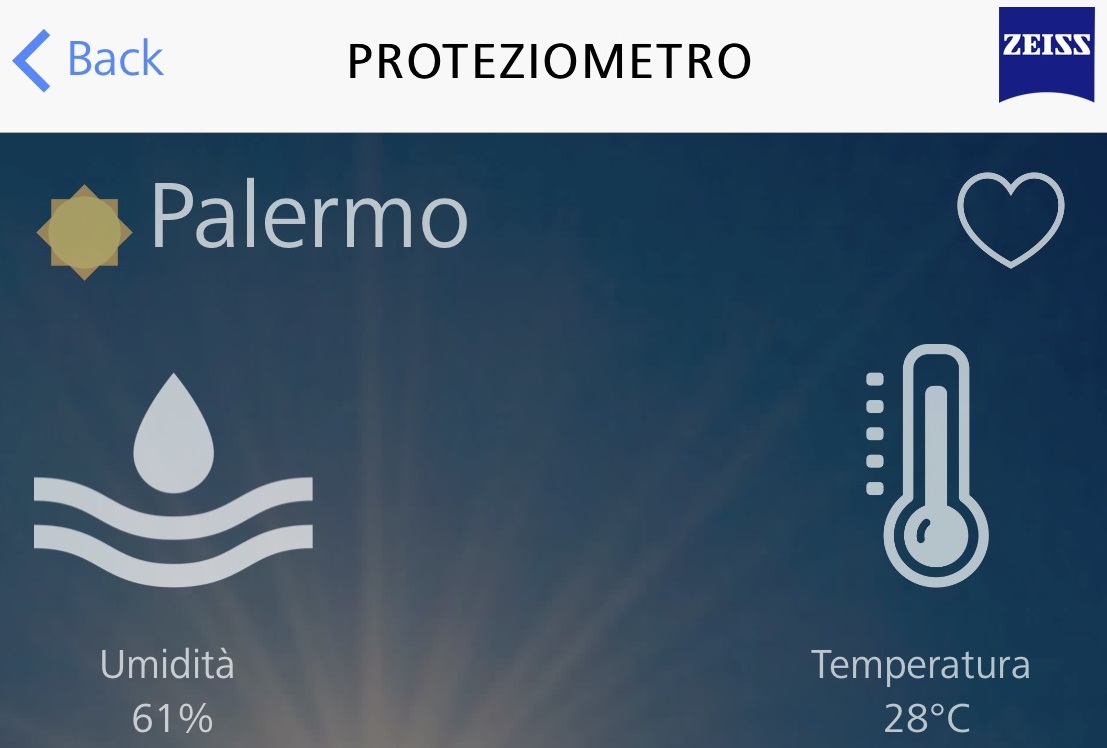The image size is (1107, 748).
Task: Go back using the Back button
Action: (x=88, y=60)
